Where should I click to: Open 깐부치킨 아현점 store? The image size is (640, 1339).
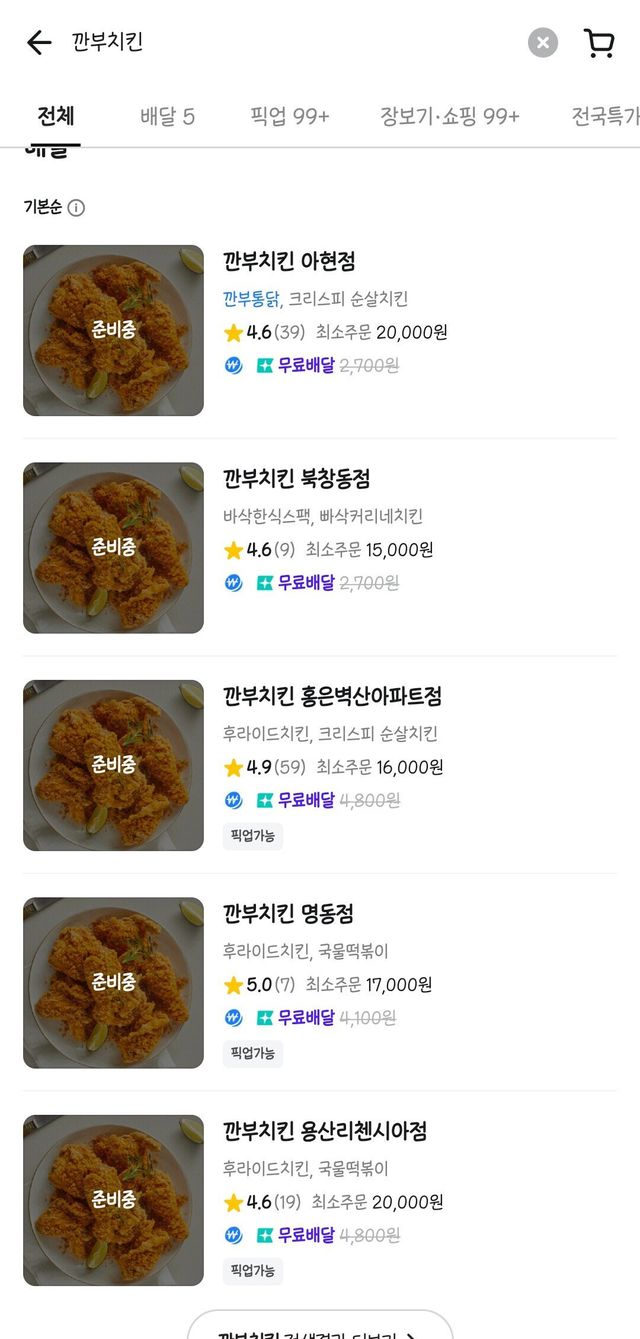289,261
